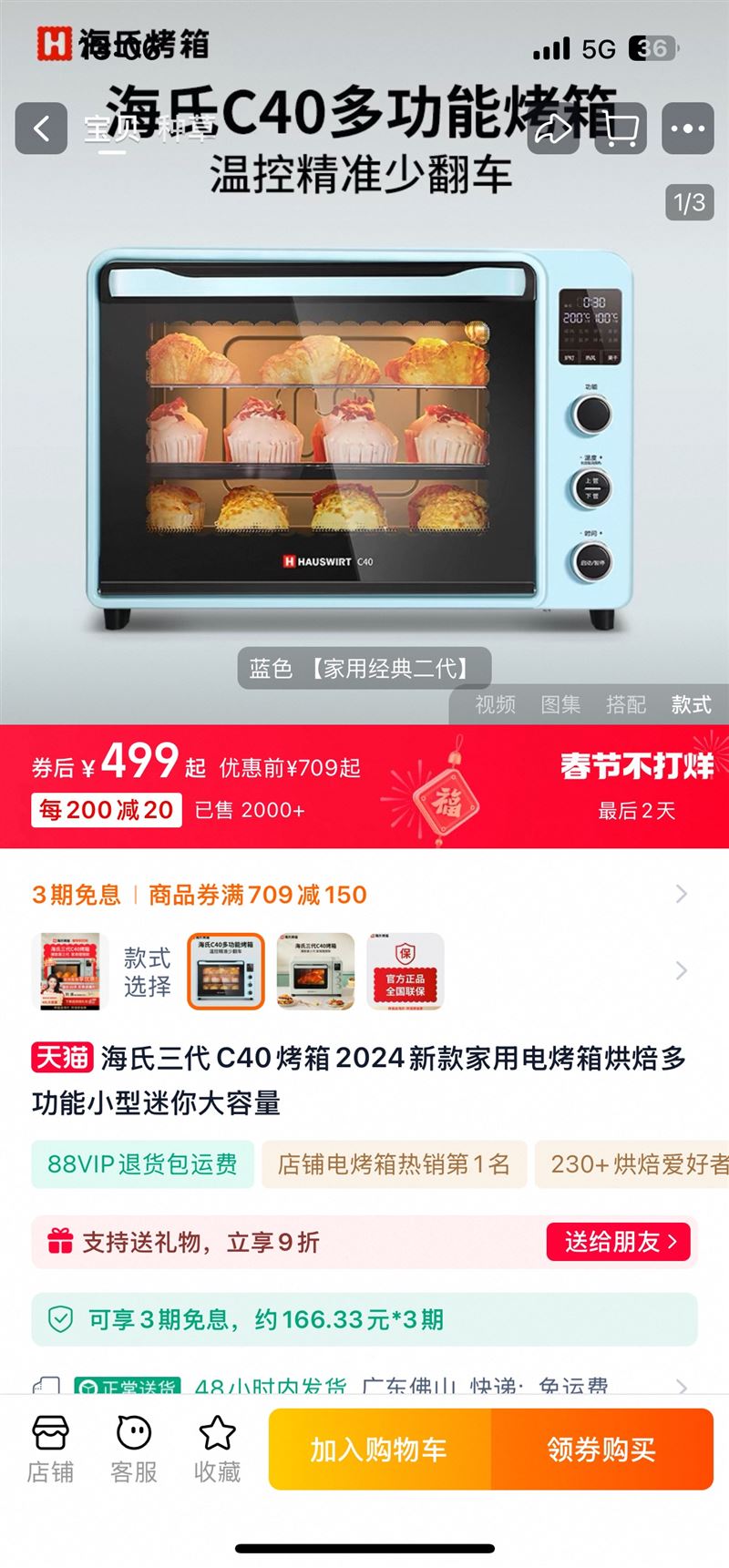This screenshot has height=1568, width=729.
Task: Contact customer service via 客服
Action: 134,1450
